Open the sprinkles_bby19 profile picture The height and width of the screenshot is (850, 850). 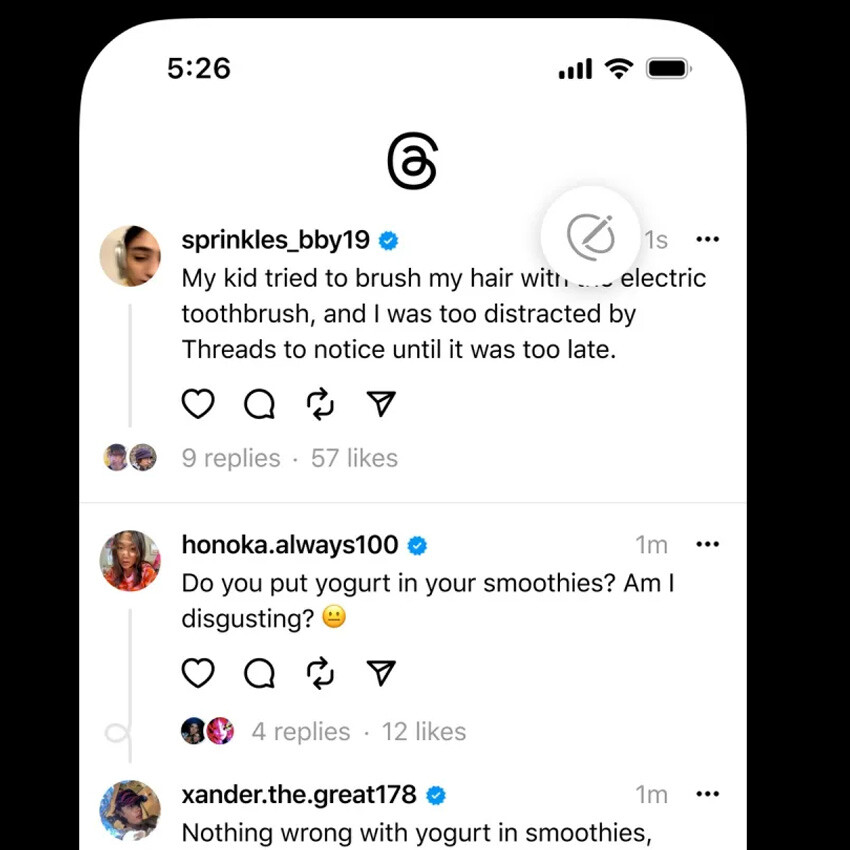pyautogui.click(x=130, y=256)
